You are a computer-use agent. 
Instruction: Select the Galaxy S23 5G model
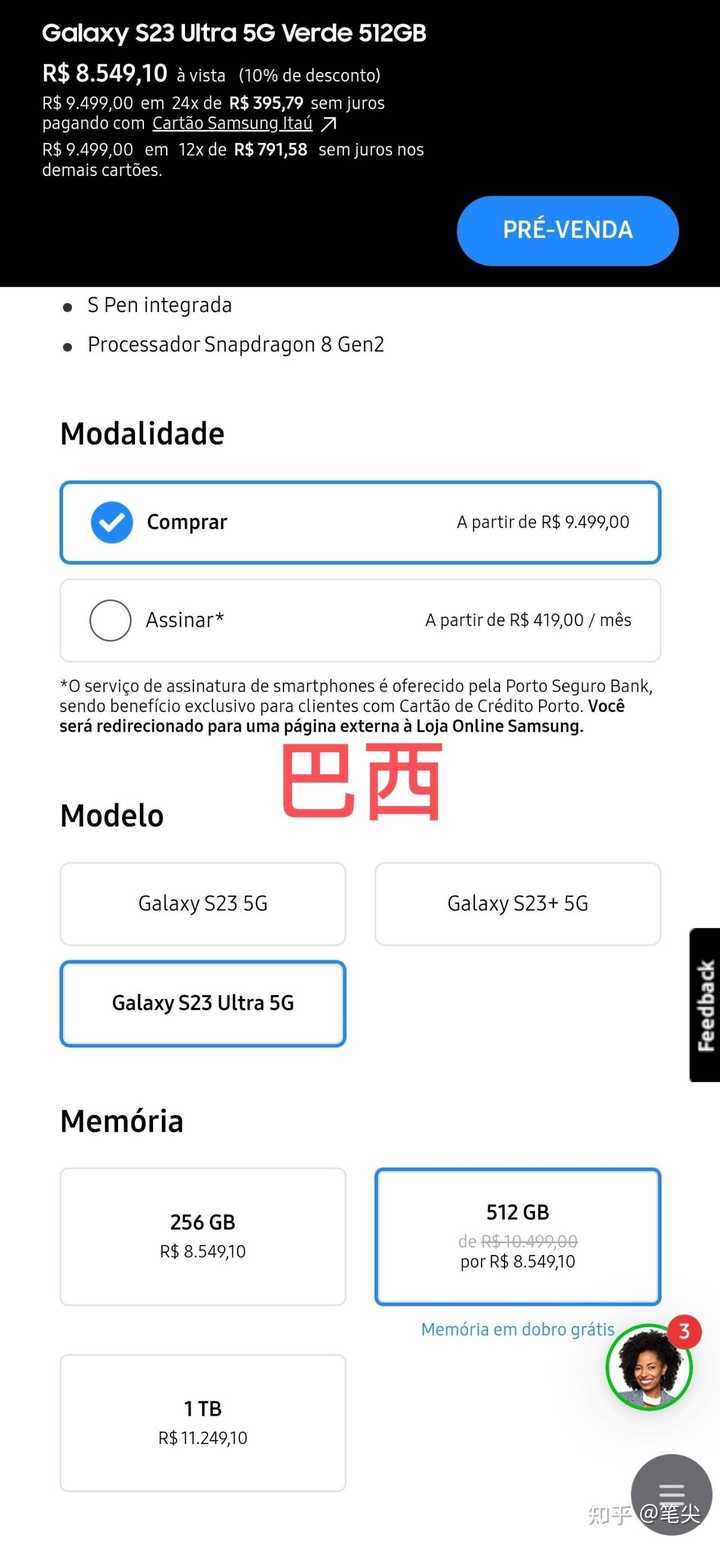(x=203, y=904)
